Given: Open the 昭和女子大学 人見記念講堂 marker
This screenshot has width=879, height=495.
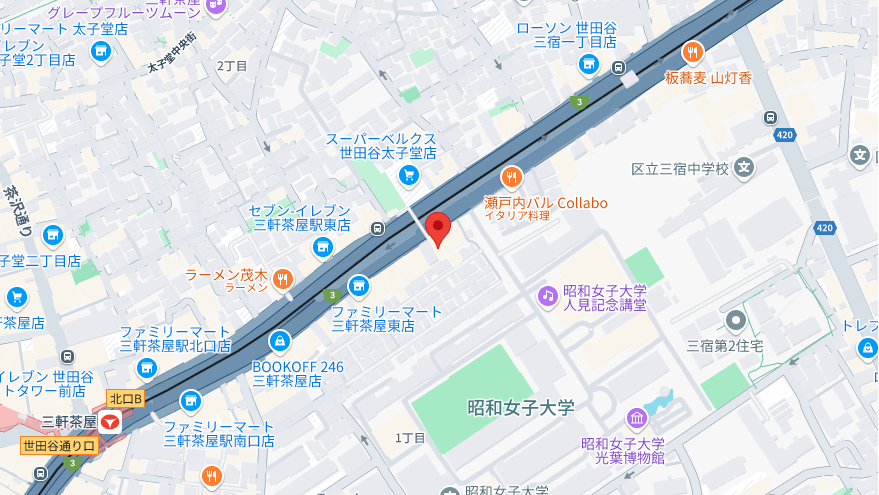Looking at the screenshot, I should 547,295.
